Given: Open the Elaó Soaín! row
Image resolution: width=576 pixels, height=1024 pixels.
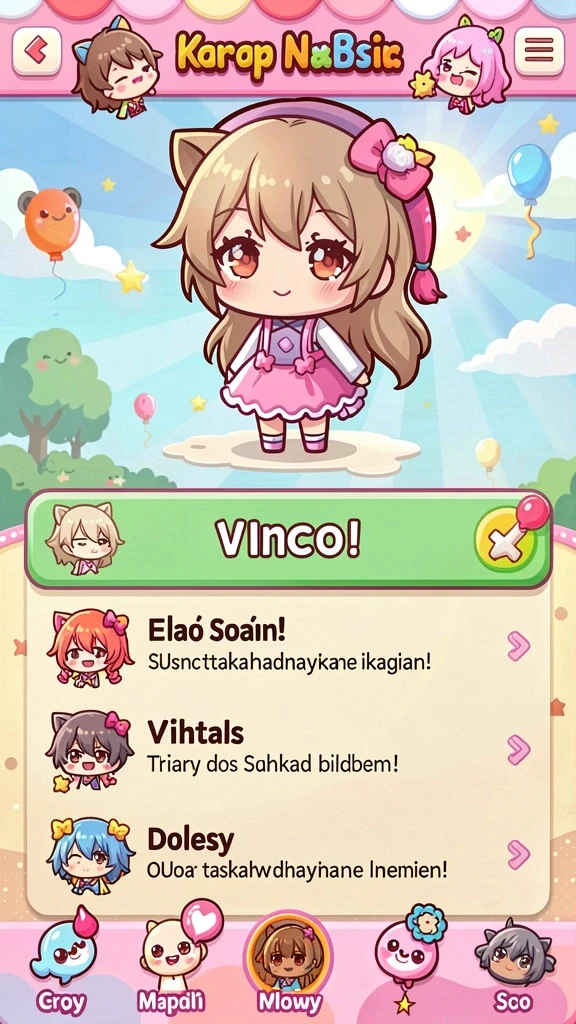Looking at the screenshot, I should 288,647.
